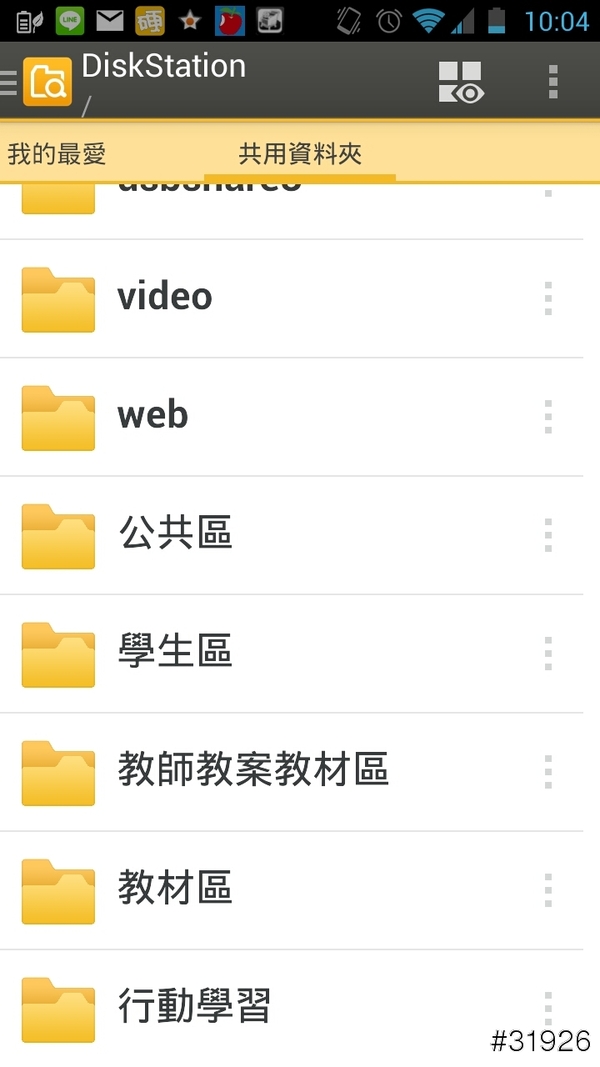Screen dimensions: 600x1067
Task: Show more options for 學生區 folder
Action: point(548,653)
